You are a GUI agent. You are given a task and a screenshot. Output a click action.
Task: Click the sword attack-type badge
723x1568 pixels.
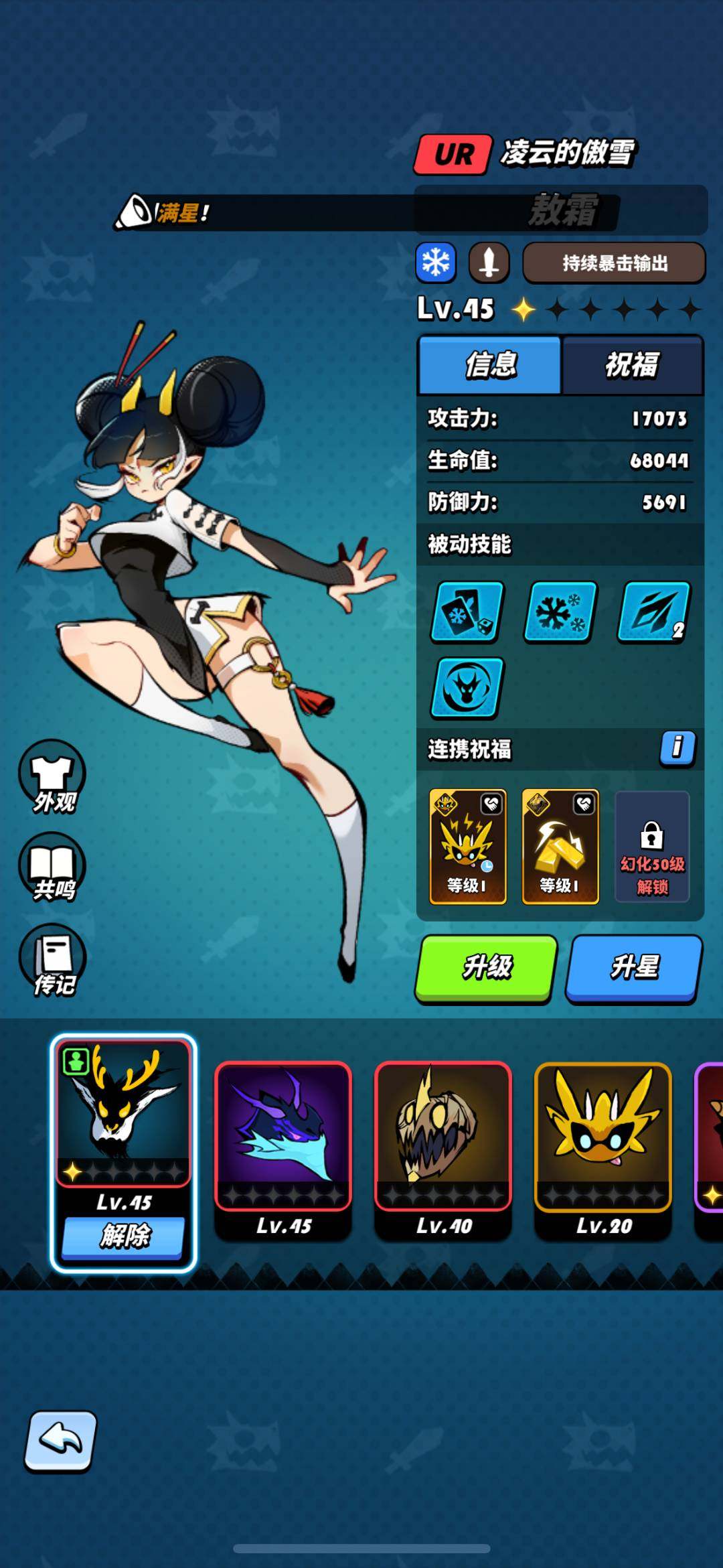(x=488, y=264)
